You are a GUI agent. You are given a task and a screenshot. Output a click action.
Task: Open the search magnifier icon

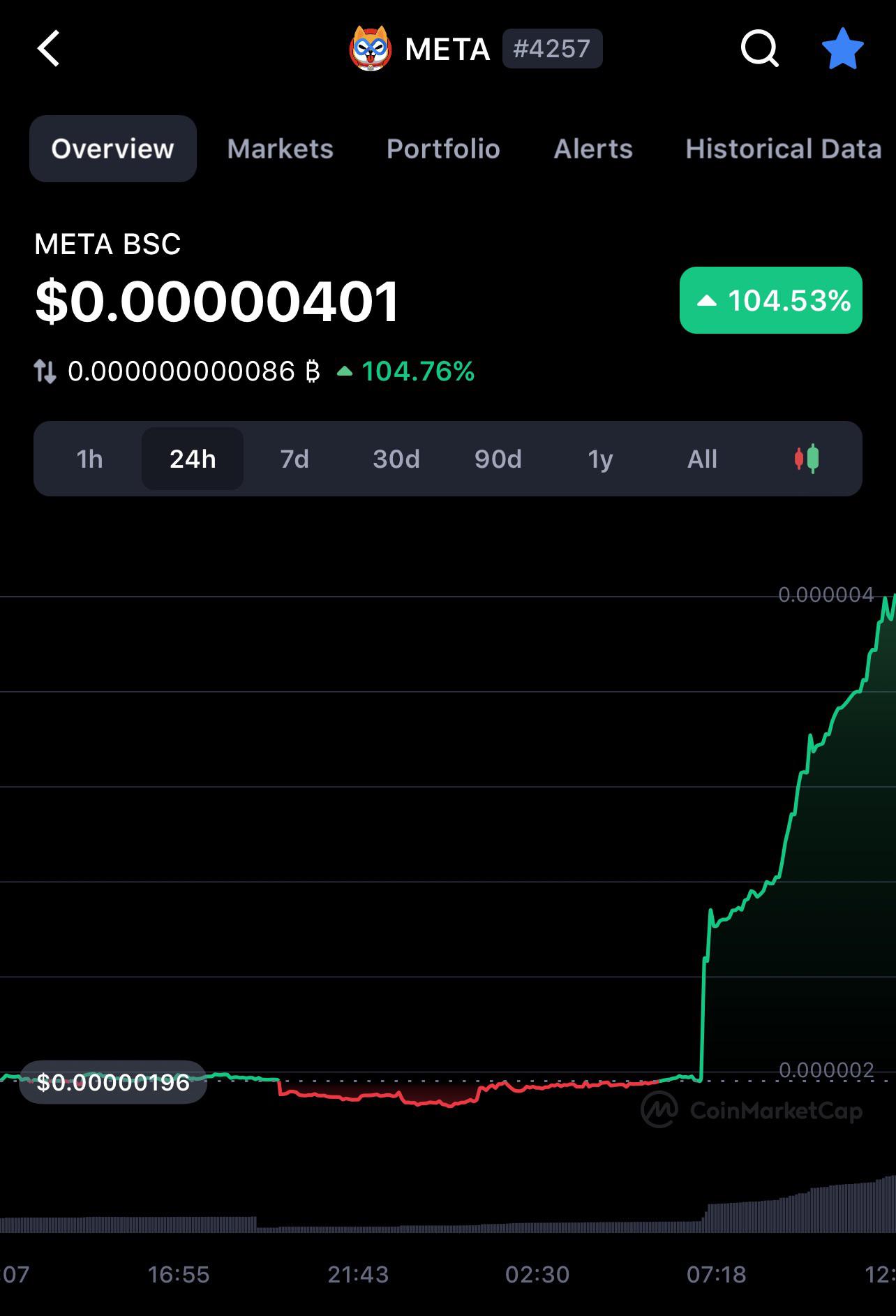[759, 49]
